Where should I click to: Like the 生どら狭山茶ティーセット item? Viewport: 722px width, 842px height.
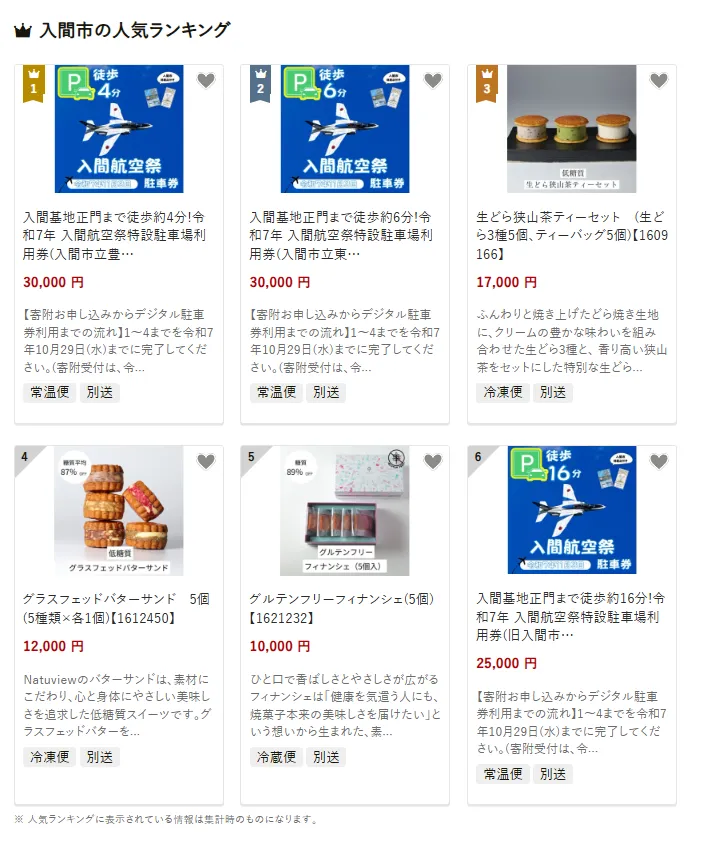pos(658,81)
